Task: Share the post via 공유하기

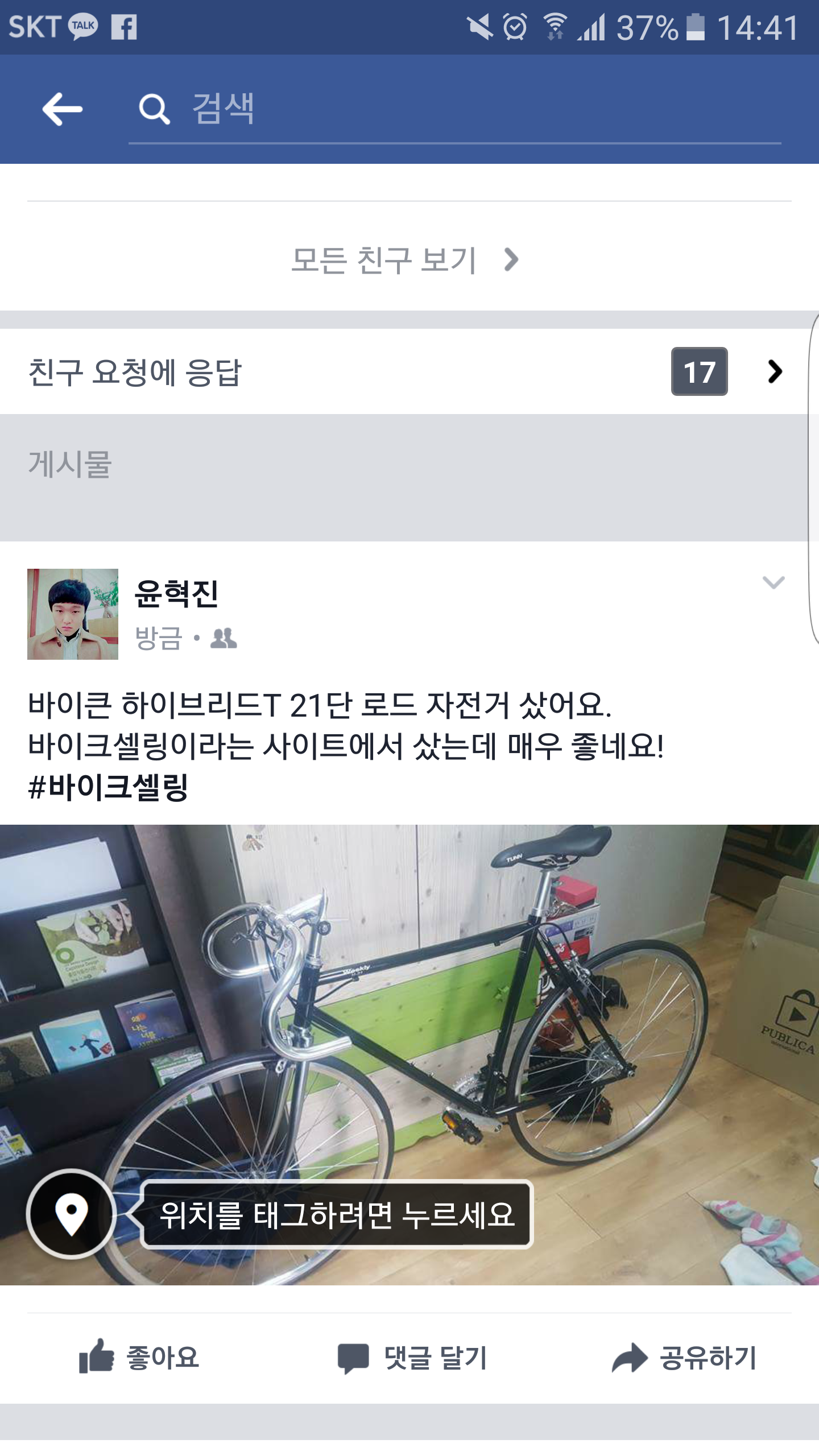Action: tap(684, 1358)
